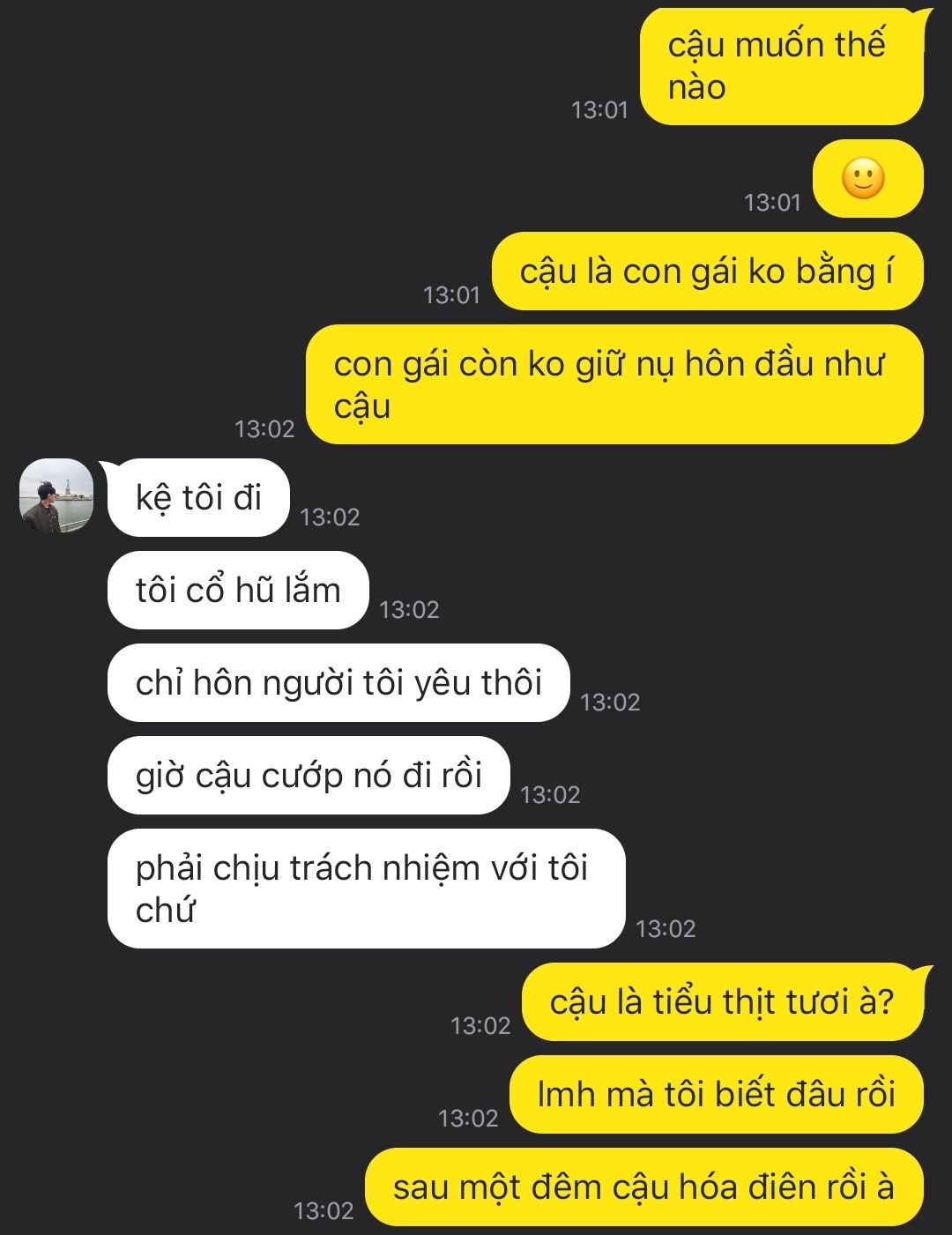The width and height of the screenshot is (952, 1235).
Task: Open the sender's profile picture
Action: coord(56,495)
